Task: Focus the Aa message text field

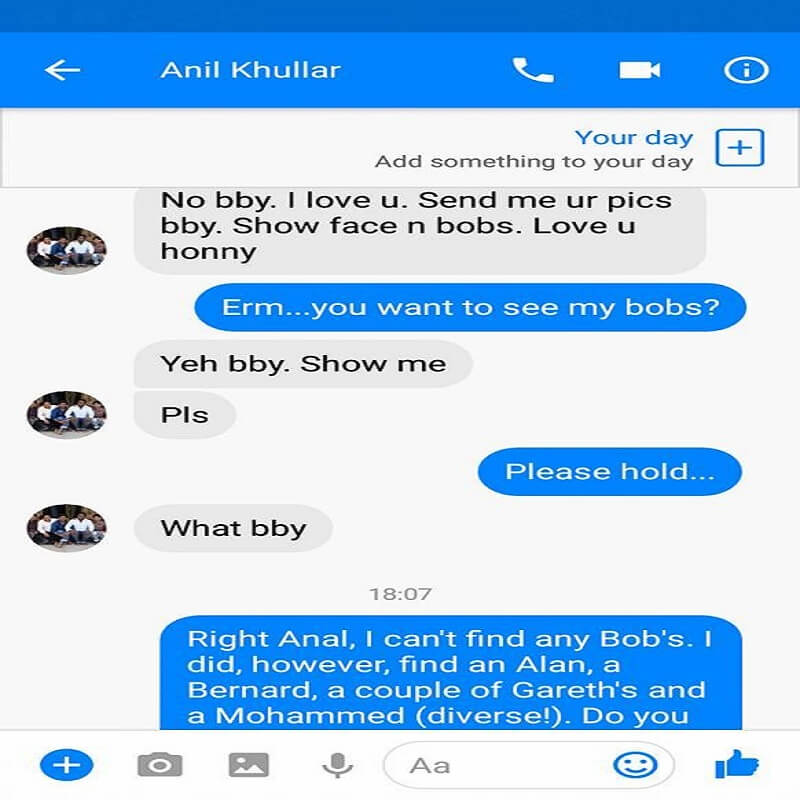Action: (x=500, y=766)
